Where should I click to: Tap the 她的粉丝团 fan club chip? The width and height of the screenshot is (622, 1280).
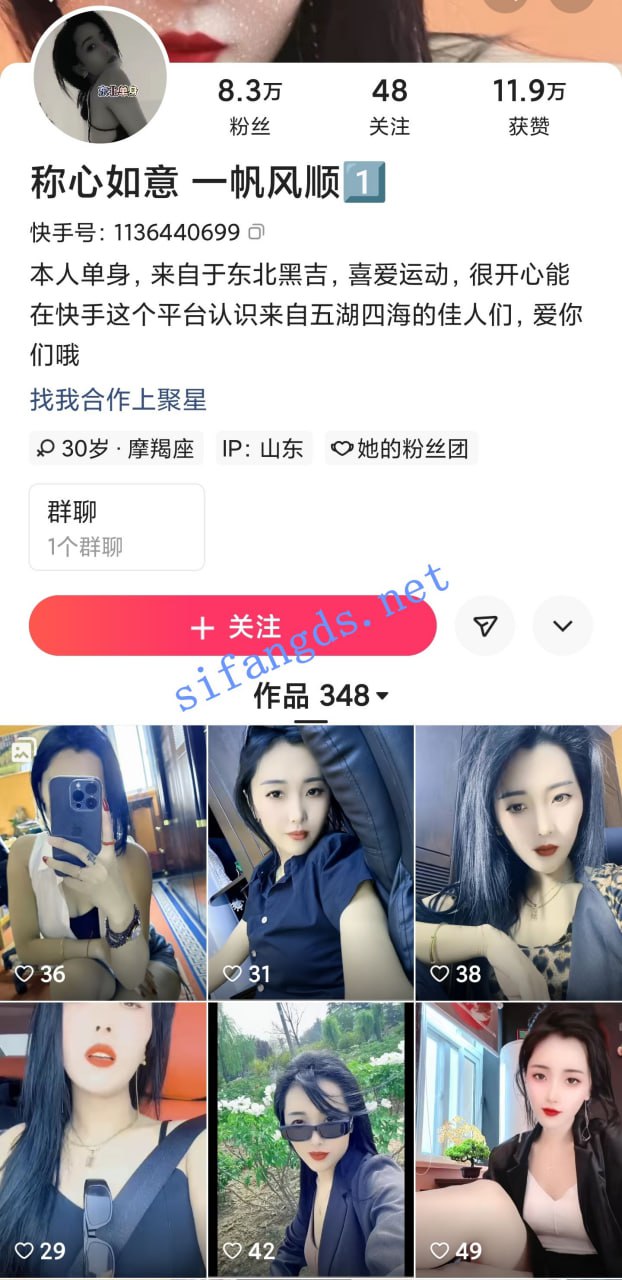coord(400,448)
